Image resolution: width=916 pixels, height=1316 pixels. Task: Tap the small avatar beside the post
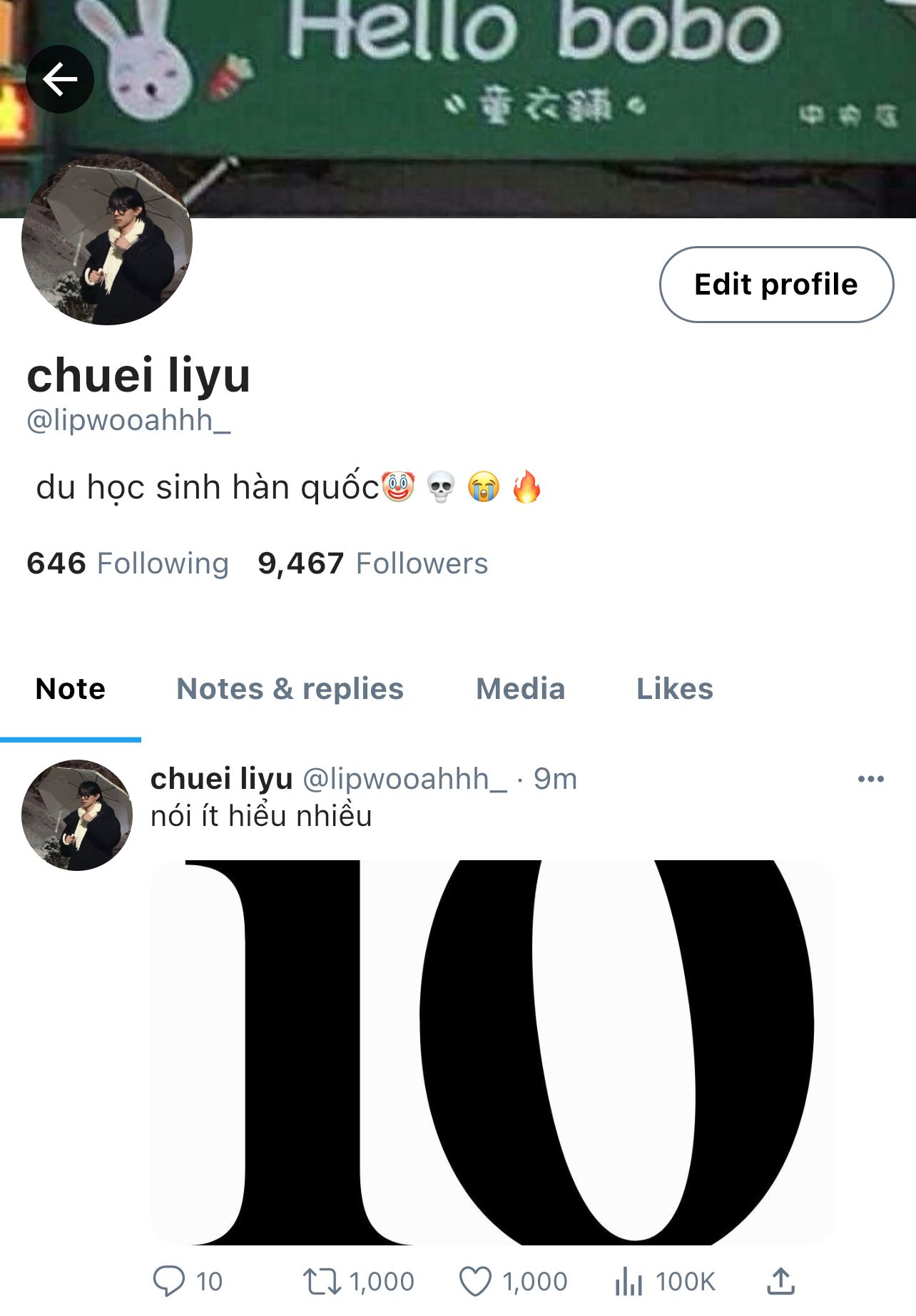click(77, 815)
